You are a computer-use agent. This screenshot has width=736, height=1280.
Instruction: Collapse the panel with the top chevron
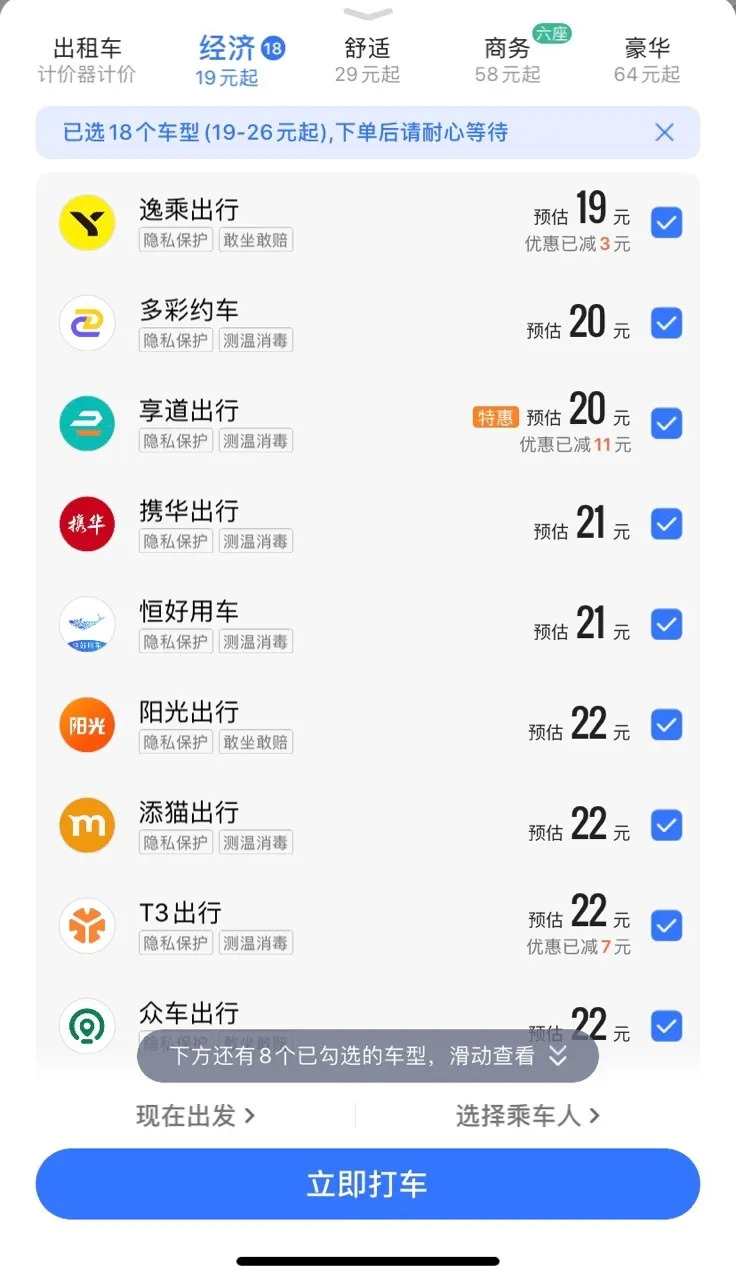click(x=368, y=14)
